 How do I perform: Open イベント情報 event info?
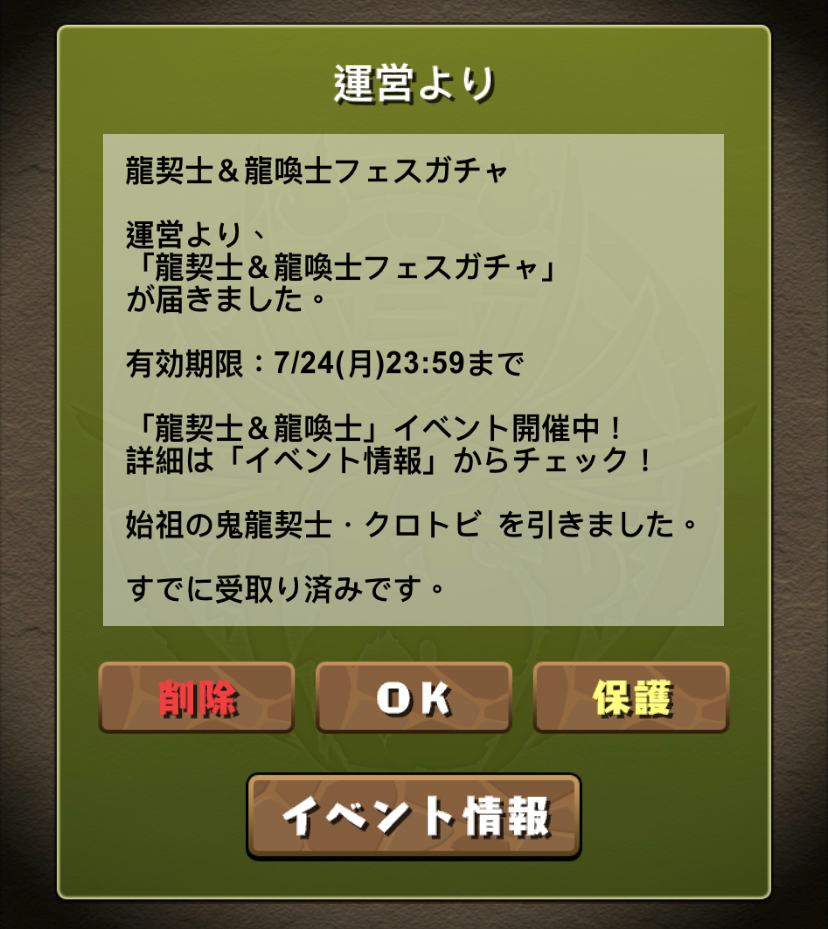coord(413,816)
